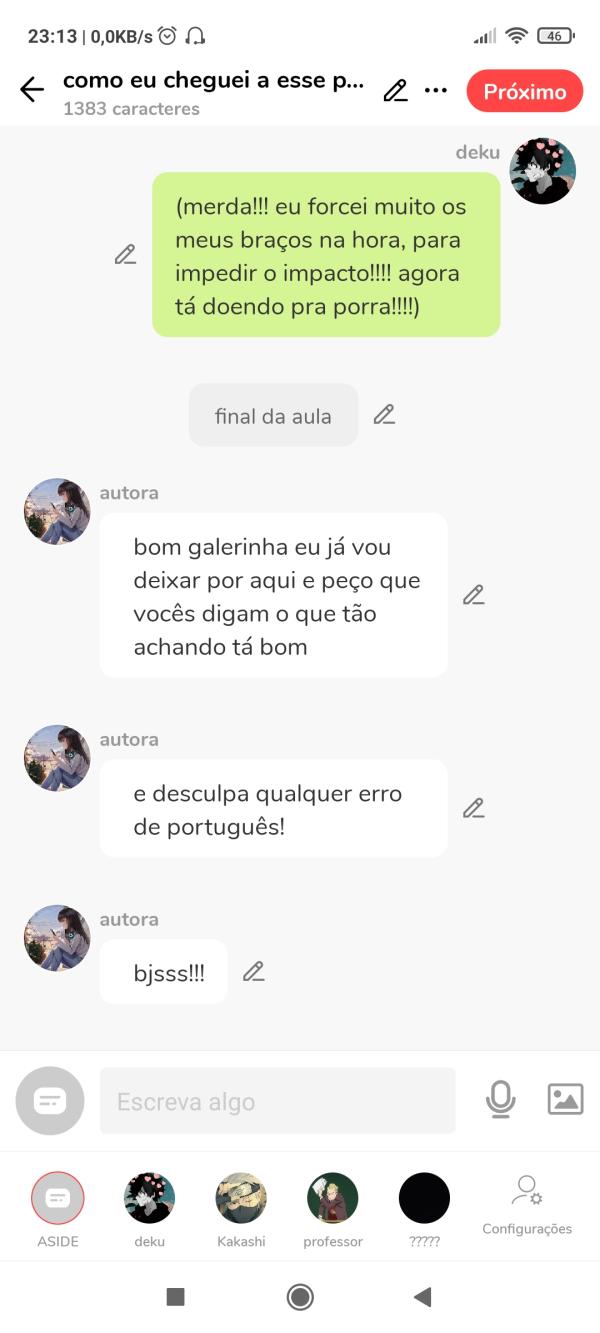The image size is (600, 1333).
Task: Edit deku's message about braços
Action: [x=125, y=254]
